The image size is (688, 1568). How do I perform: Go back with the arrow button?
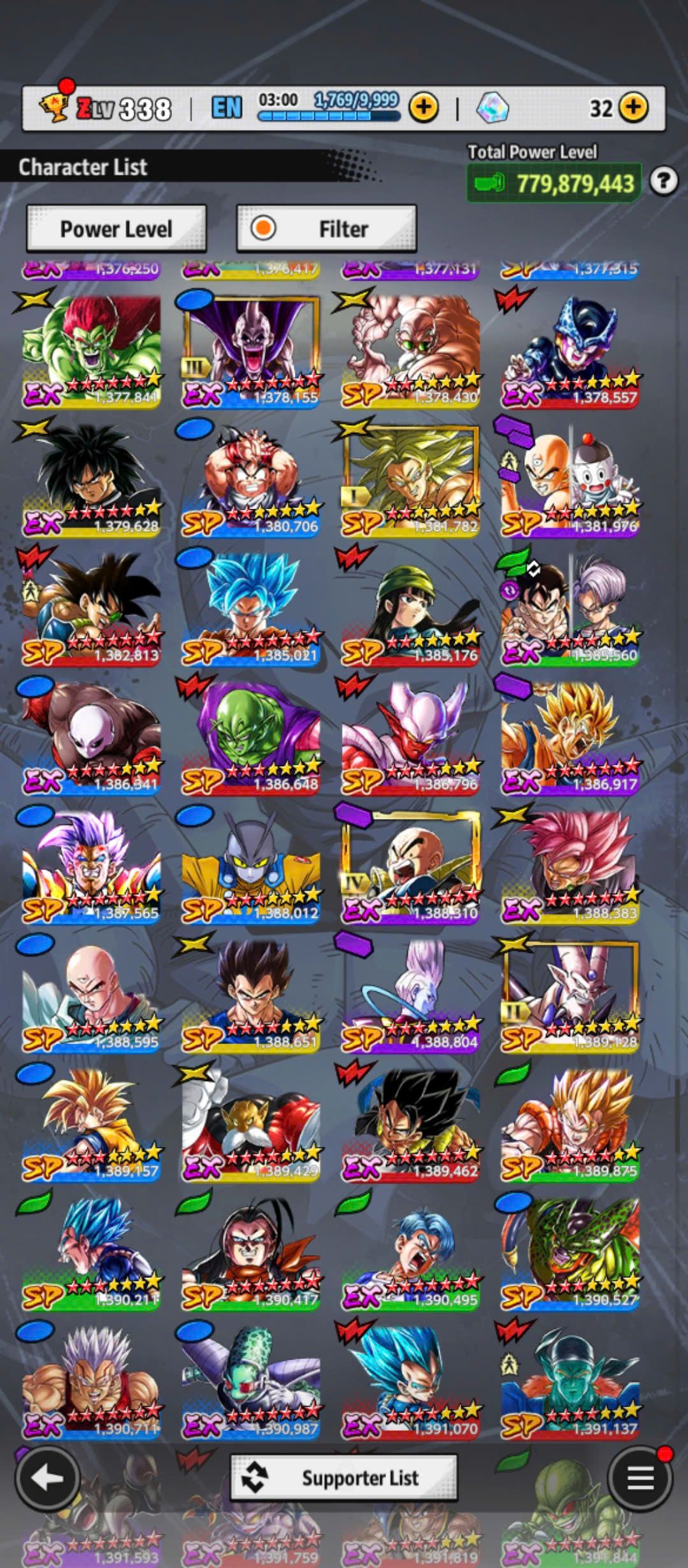[x=47, y=1477]
